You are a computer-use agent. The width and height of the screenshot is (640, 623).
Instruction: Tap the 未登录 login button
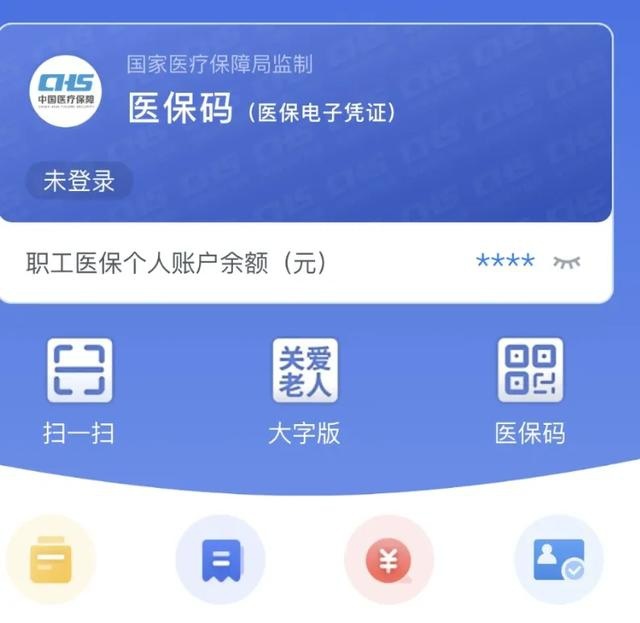pyautogui.click(x=78, y=181)
